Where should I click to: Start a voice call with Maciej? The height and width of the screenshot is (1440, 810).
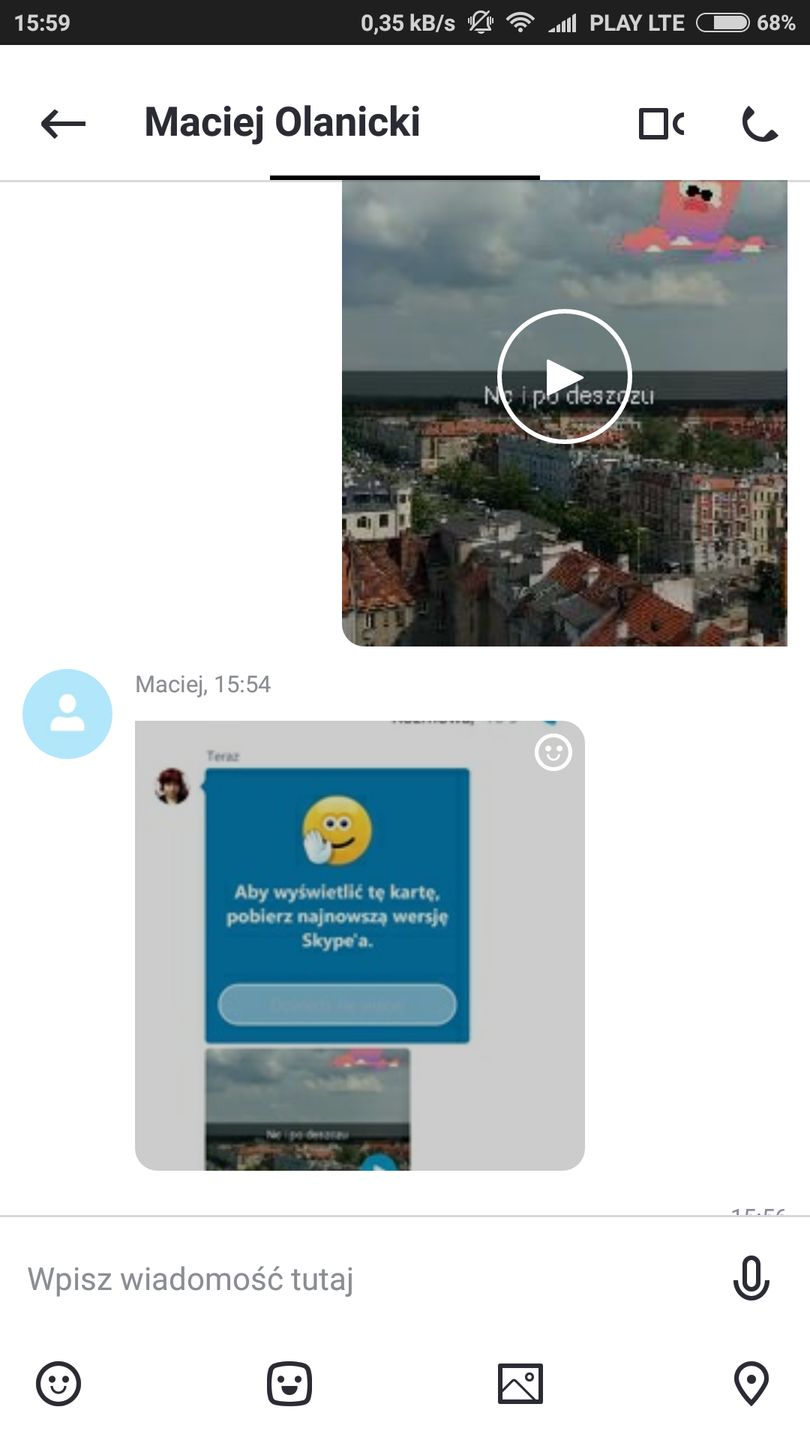click(x=759, y=124)
